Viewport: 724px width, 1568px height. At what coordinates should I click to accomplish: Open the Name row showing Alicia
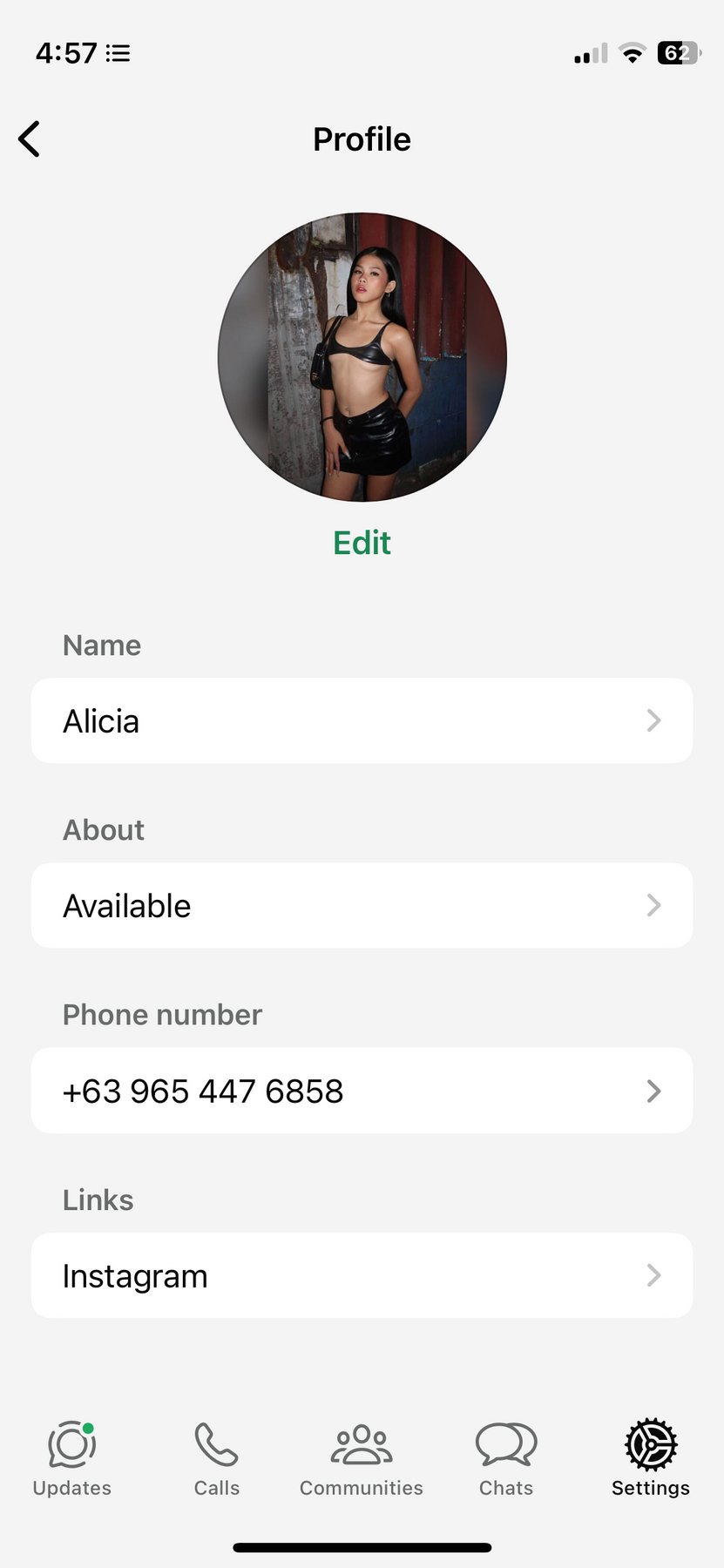362,721
